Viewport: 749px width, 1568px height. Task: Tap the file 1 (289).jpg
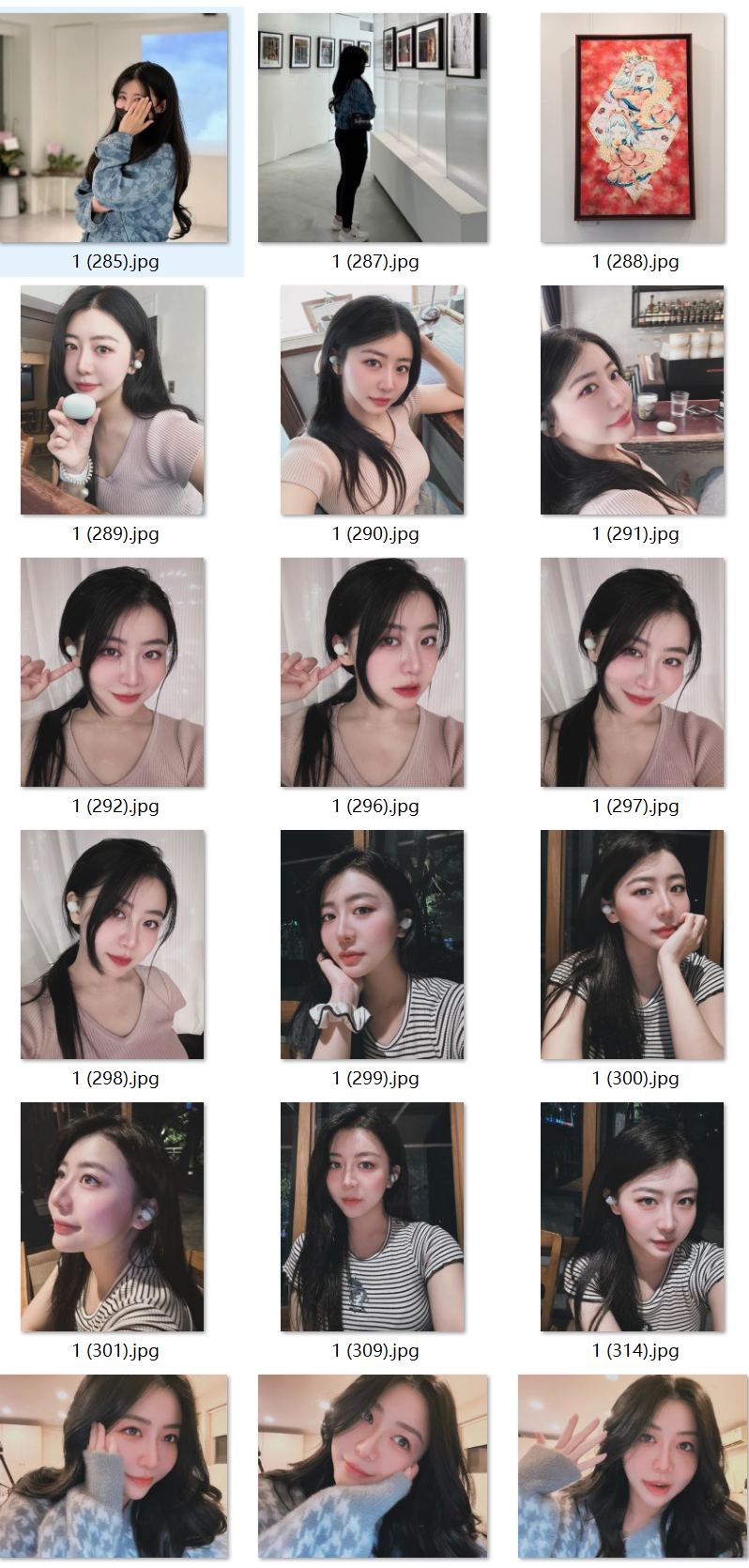pos(113,400)
